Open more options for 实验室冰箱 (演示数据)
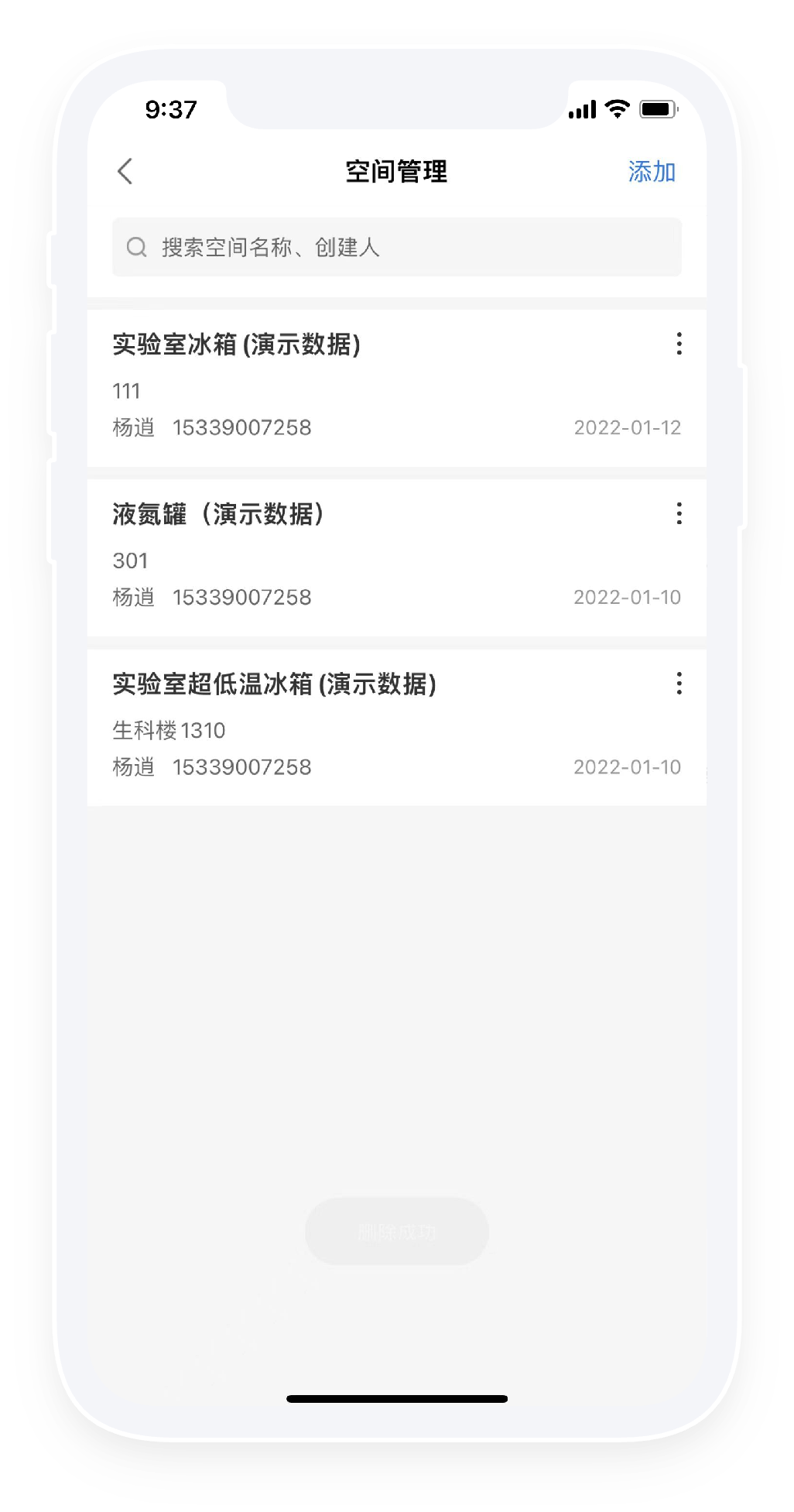 (679, 344)
